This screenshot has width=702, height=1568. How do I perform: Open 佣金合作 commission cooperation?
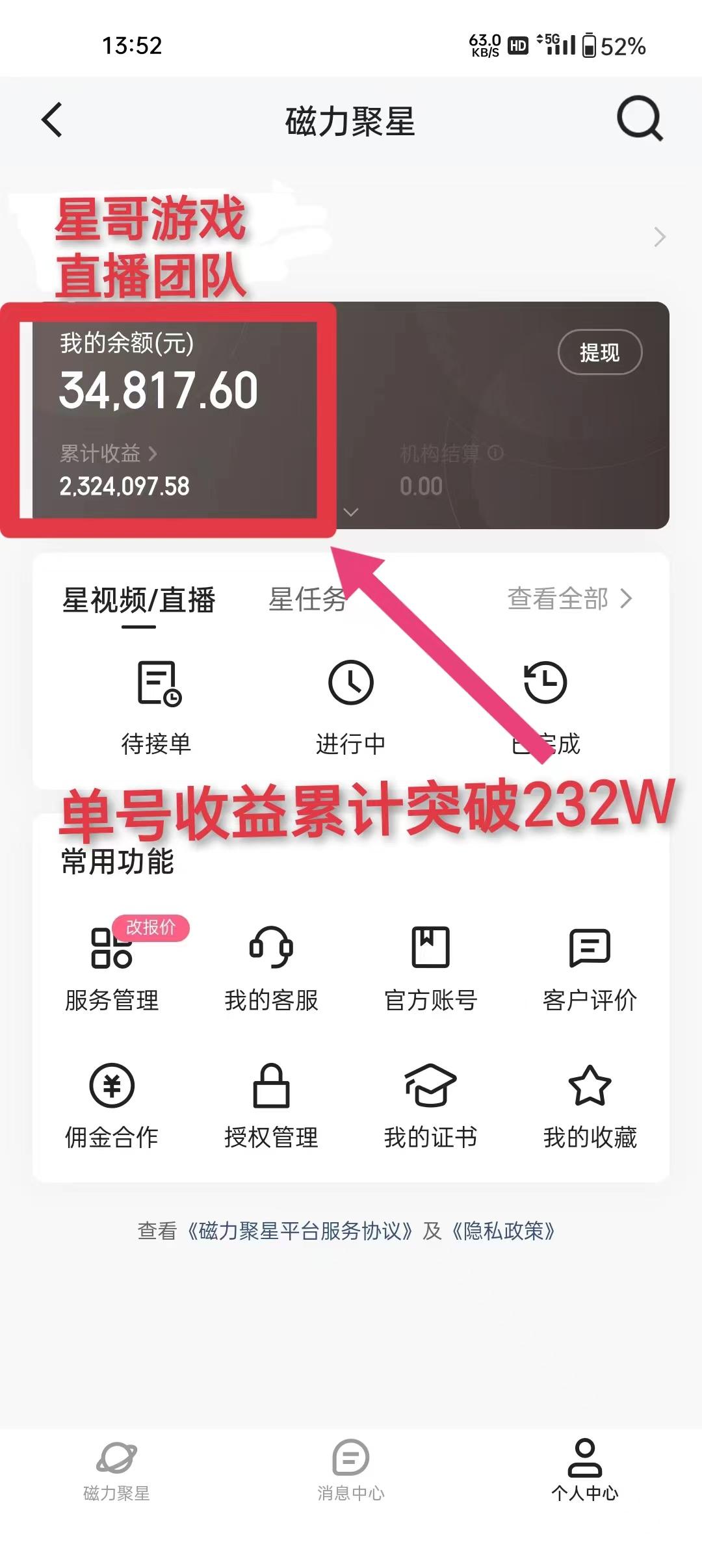click(x=112, y=1106)
